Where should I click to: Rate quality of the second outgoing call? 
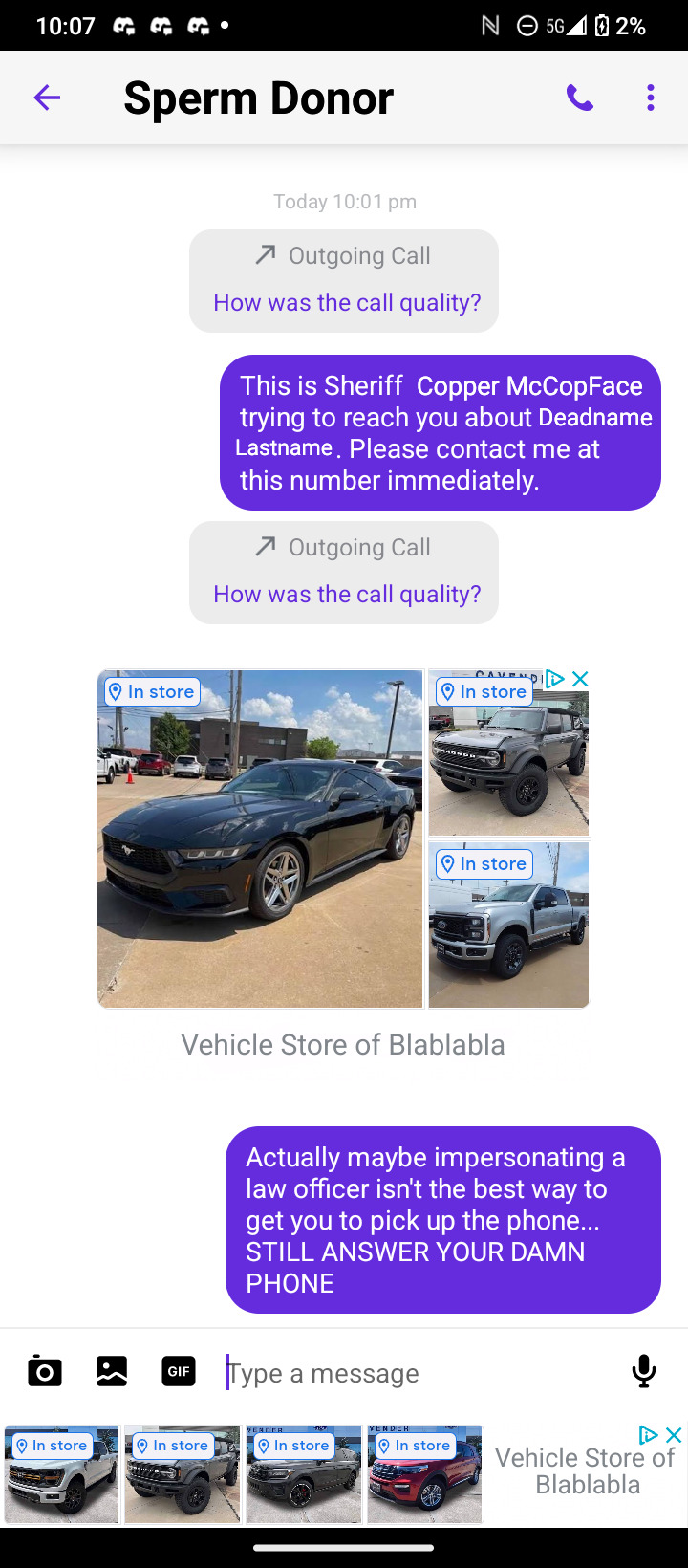(347, 595)
